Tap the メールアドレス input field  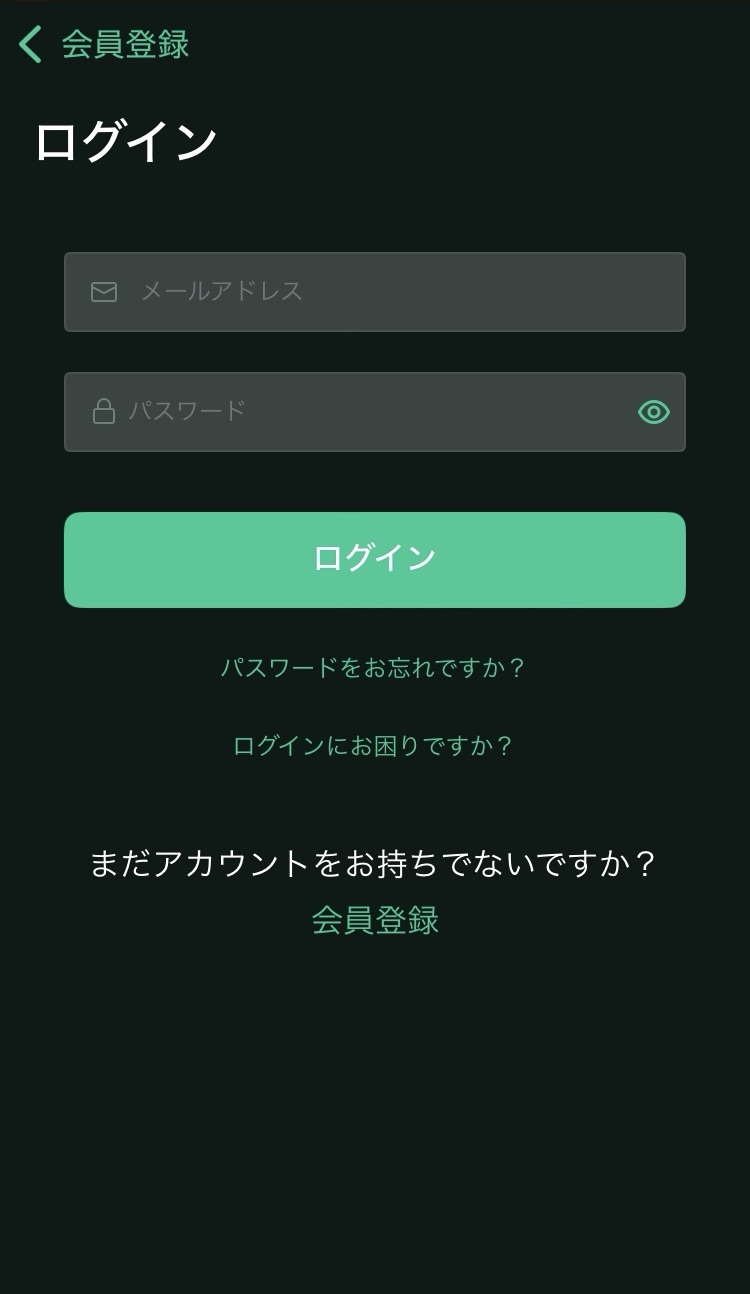pyautogui.click(x=375, y=292)
